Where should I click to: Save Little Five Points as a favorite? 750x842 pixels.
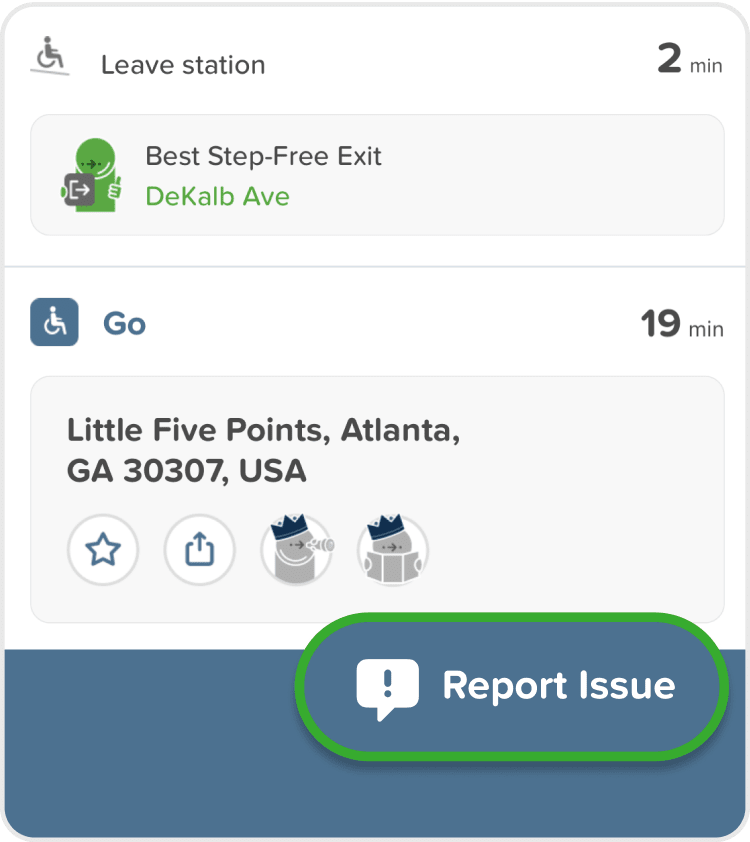point(103,550)
